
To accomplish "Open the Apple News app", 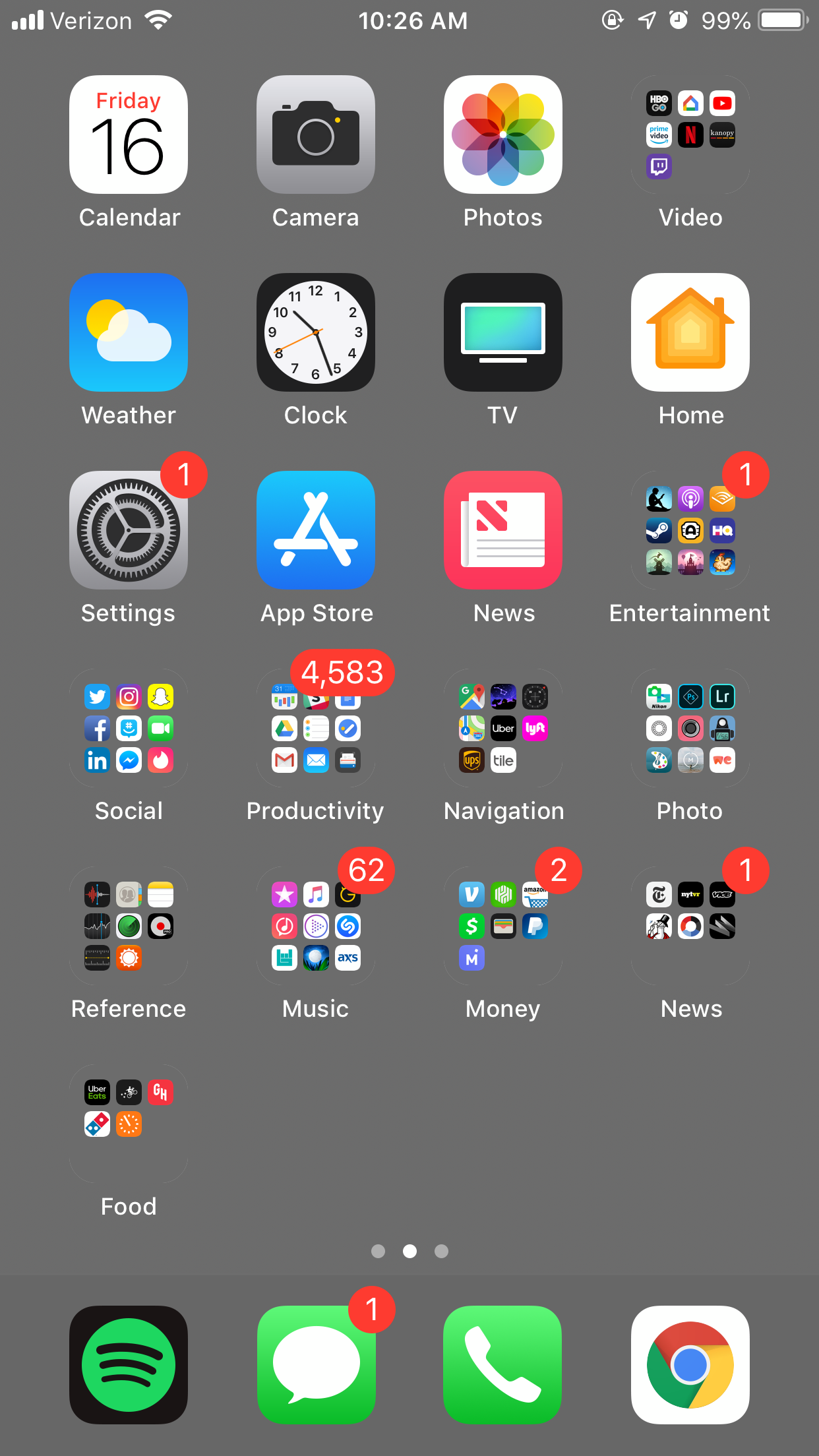I will (x=502, y=530).
